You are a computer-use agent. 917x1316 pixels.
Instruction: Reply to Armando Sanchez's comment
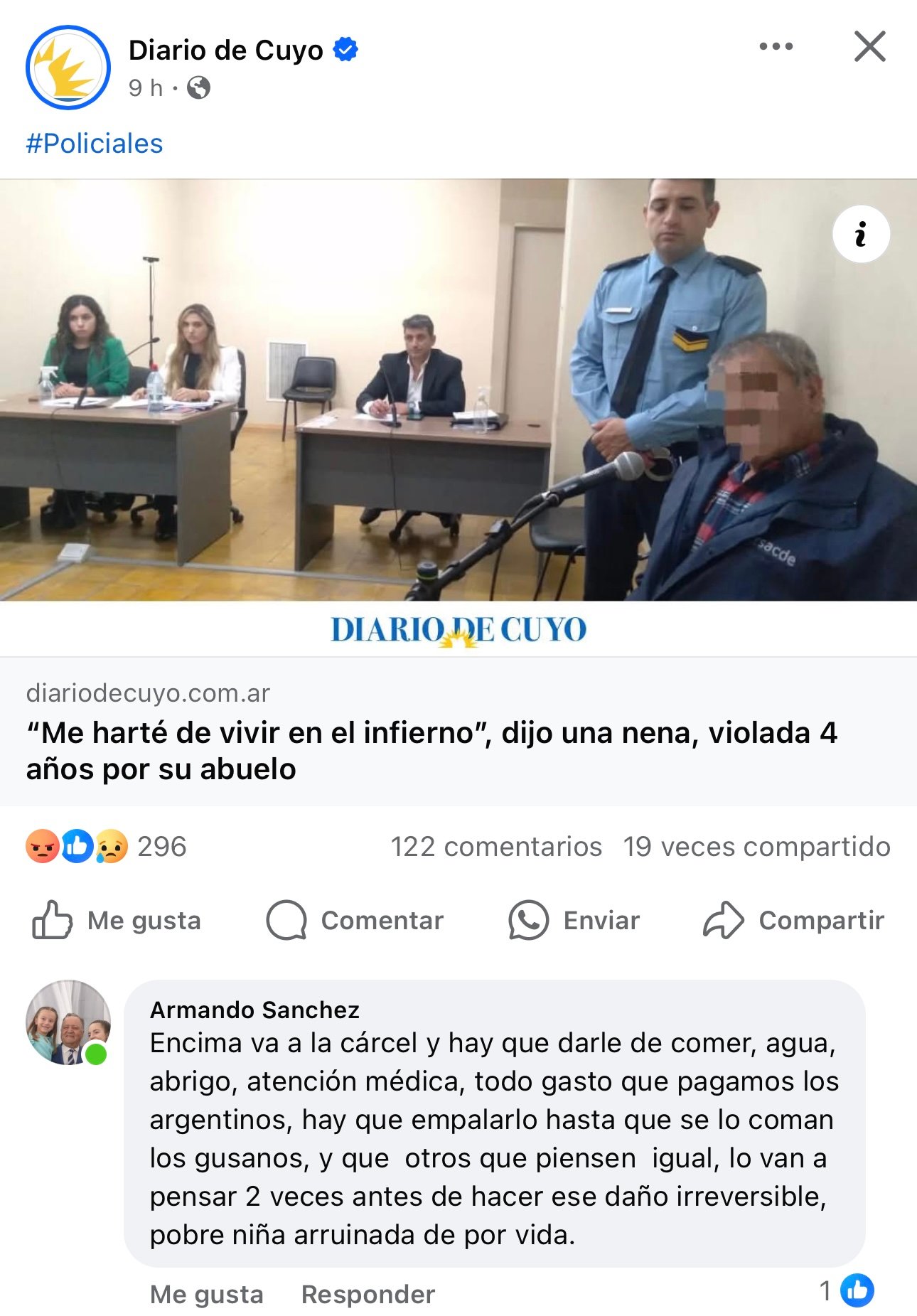click(x=368, y=1294)
